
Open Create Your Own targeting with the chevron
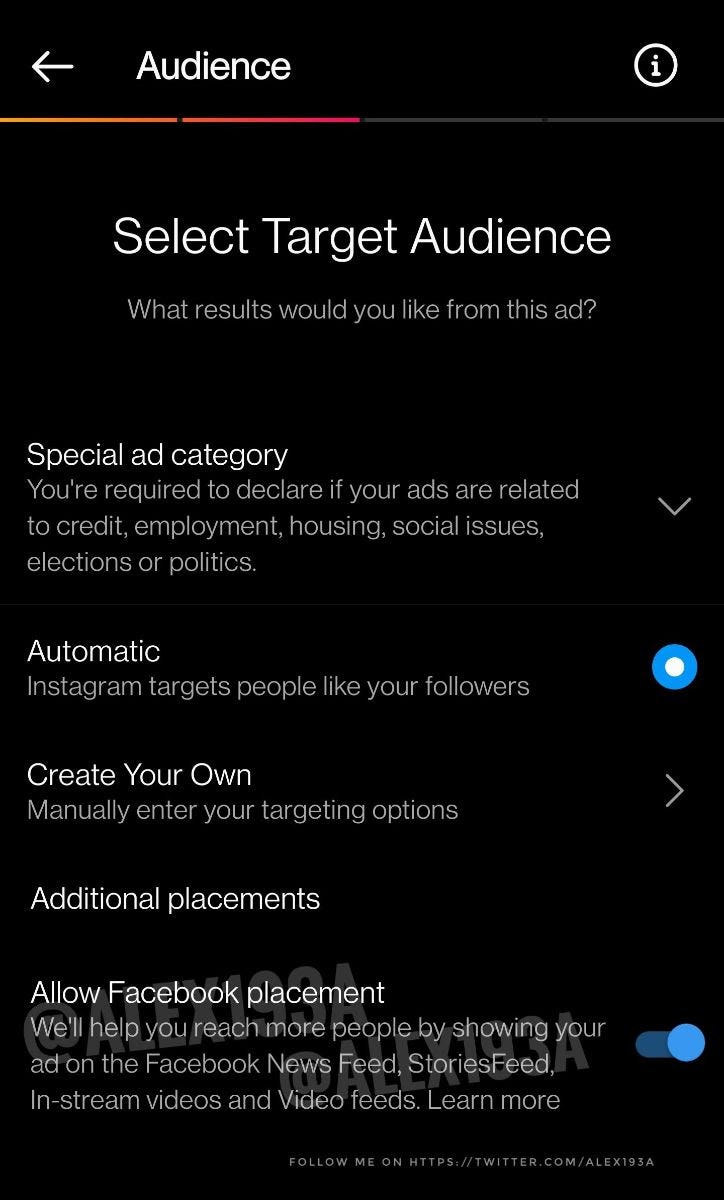(x=674, y=790)
